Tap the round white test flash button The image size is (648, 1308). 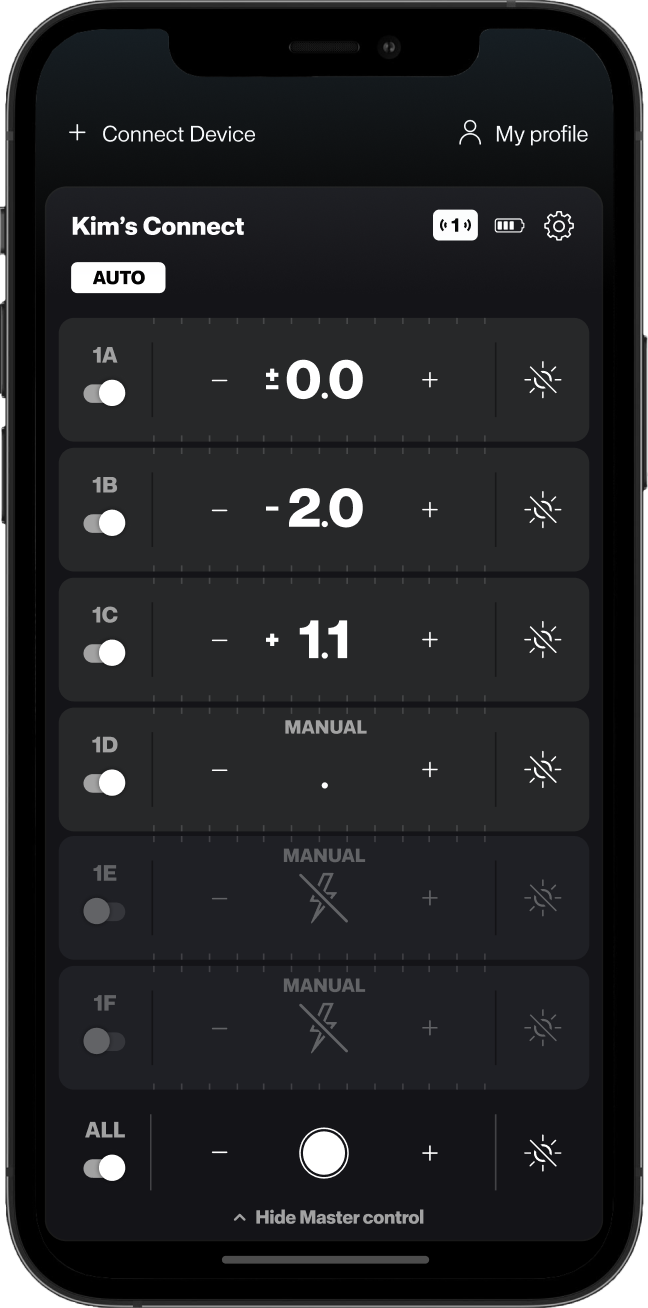click(323, 1153)
